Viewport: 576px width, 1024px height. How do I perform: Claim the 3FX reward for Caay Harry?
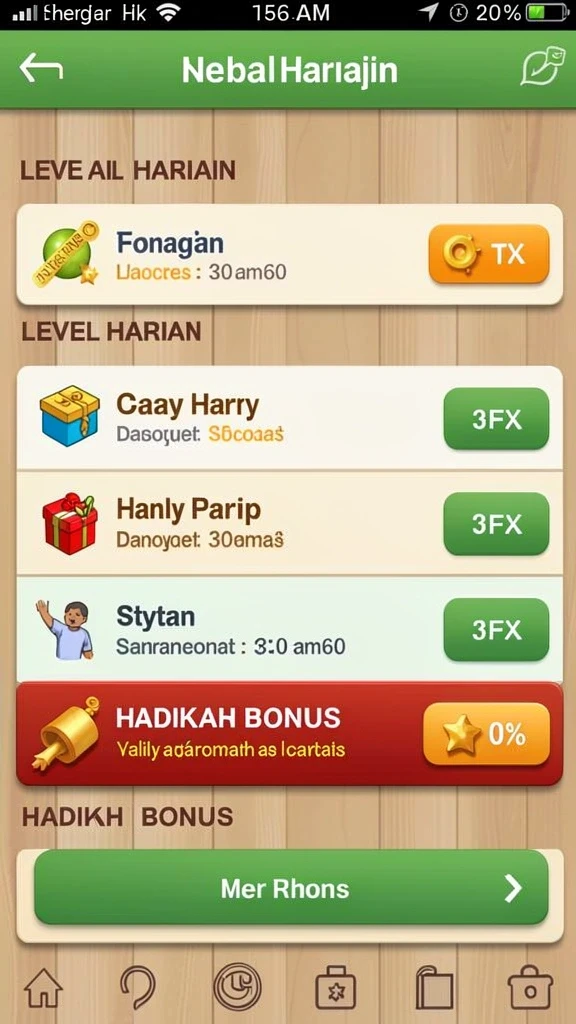click(x=496, y=419)
